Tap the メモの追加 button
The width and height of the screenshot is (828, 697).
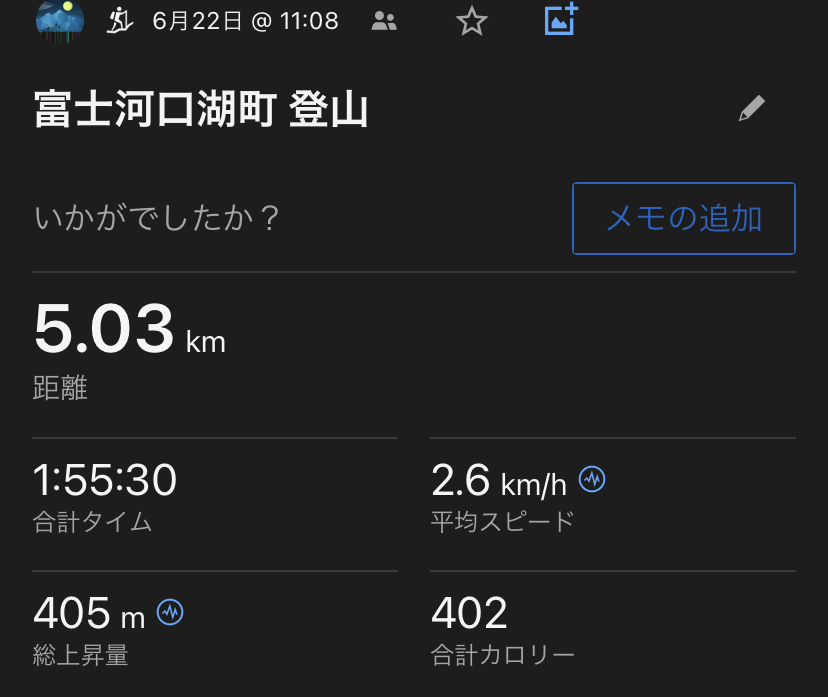[x=684, y=218]
